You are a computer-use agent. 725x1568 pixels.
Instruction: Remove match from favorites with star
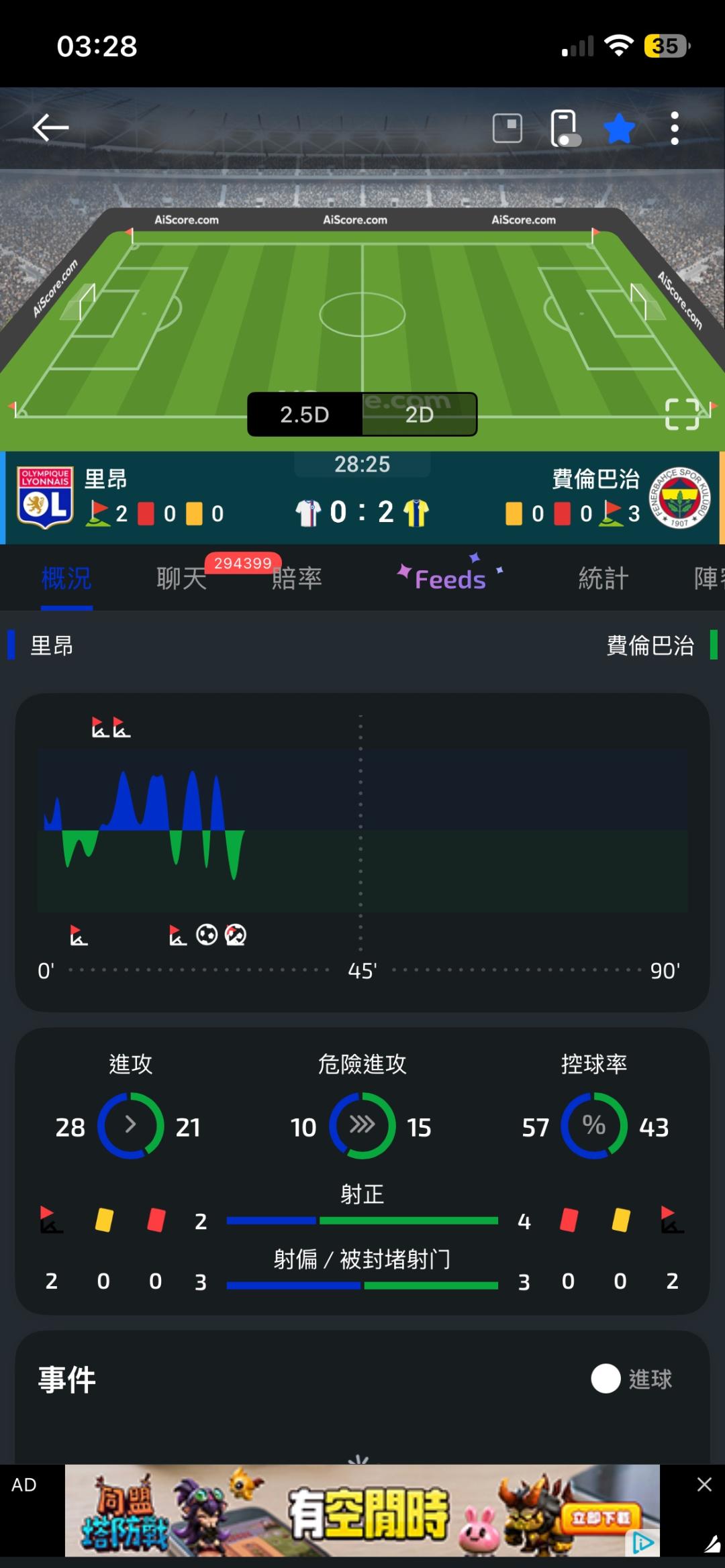[619, 128]
